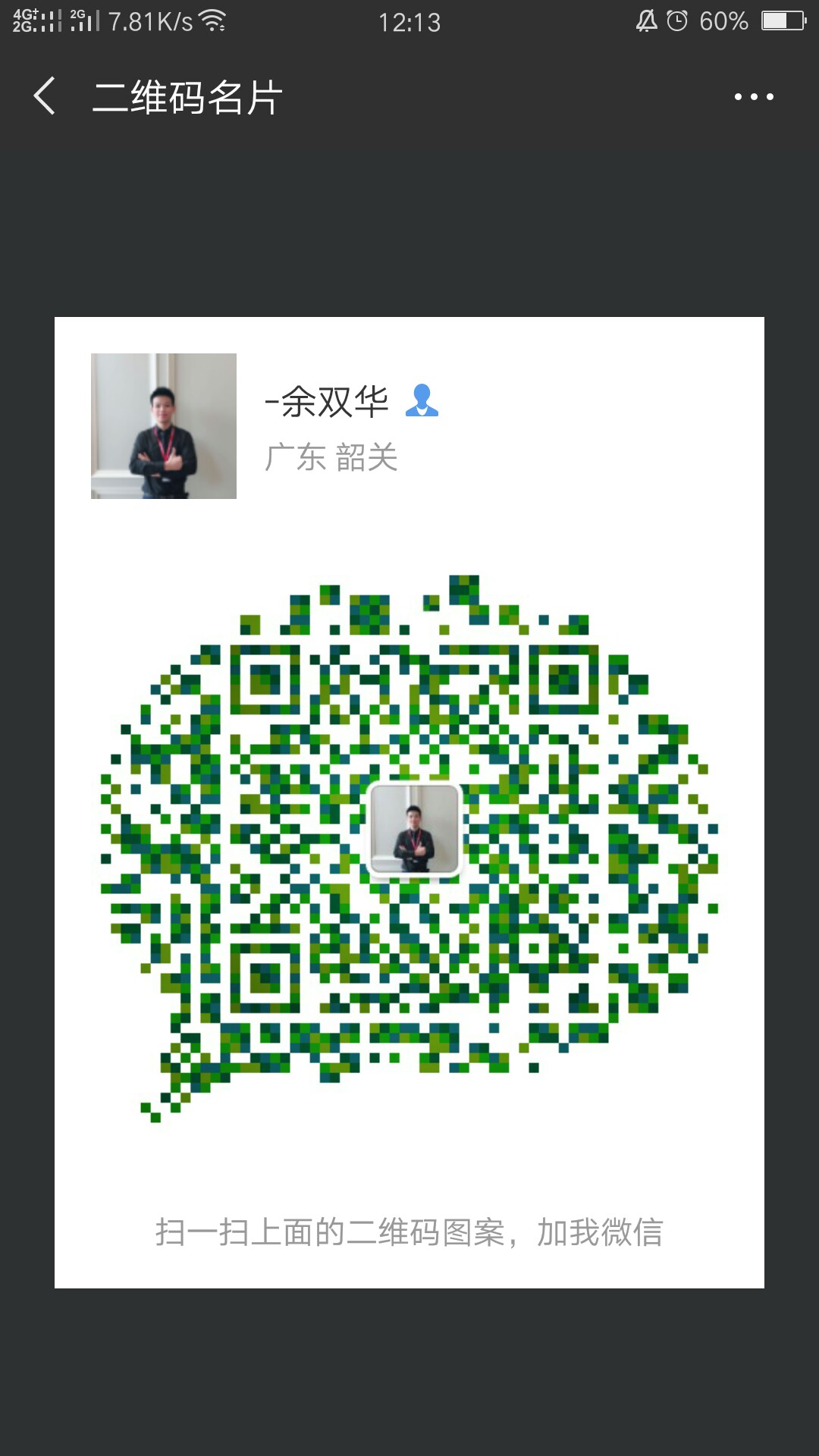Go back from the QR code card page
The width and height of the screenshot is (819, 1456).
point(45,96)
